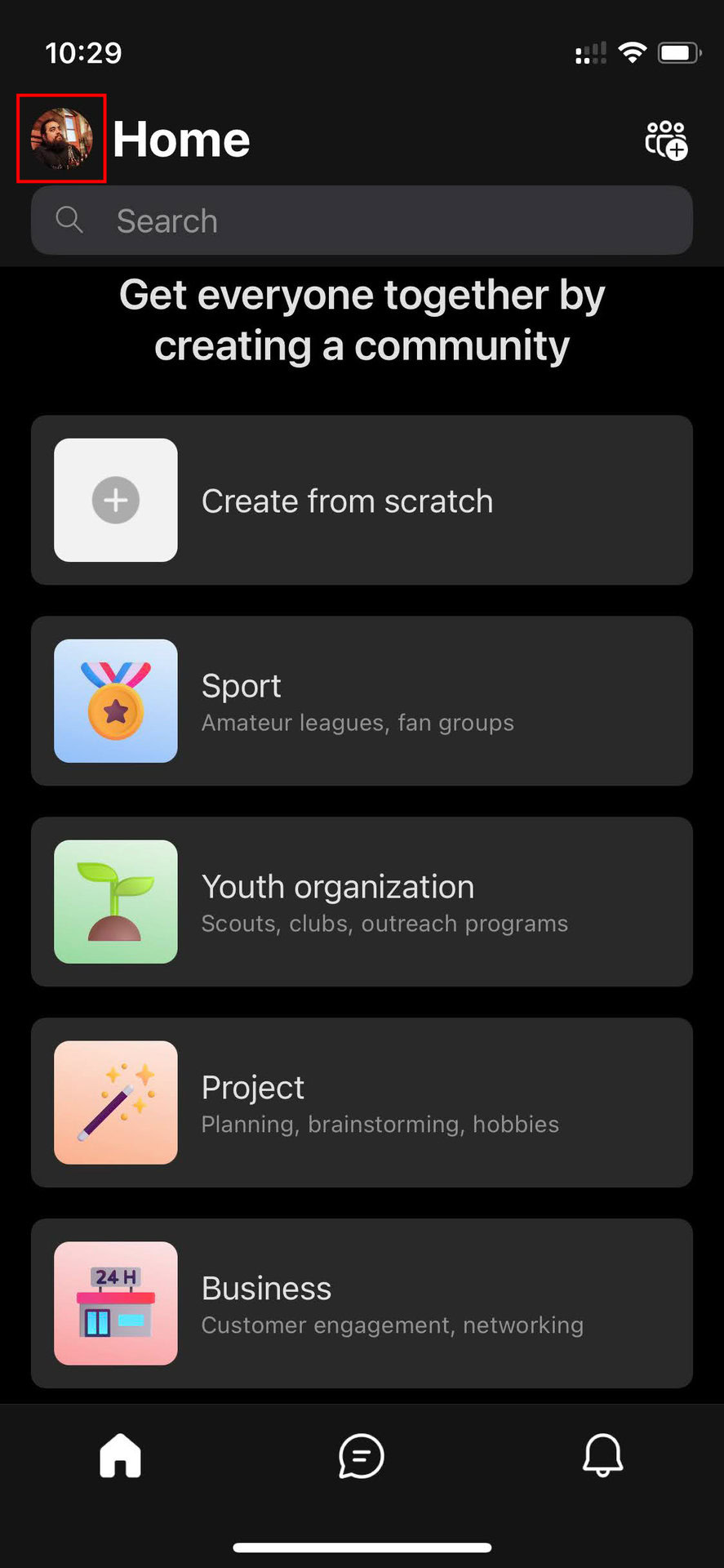Go to the Home tab

(120, 1455)
